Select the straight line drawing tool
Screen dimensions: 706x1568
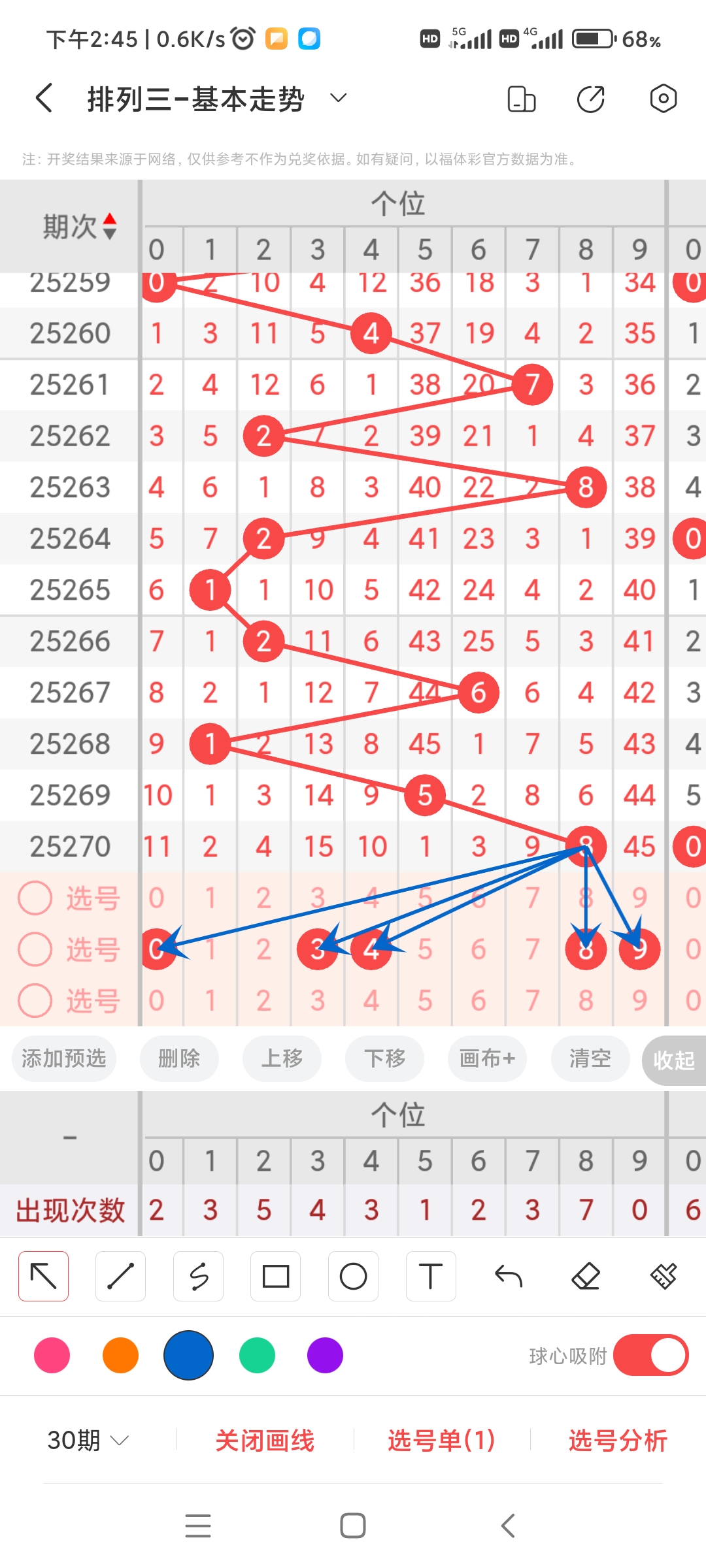(x=120, y=1275)
